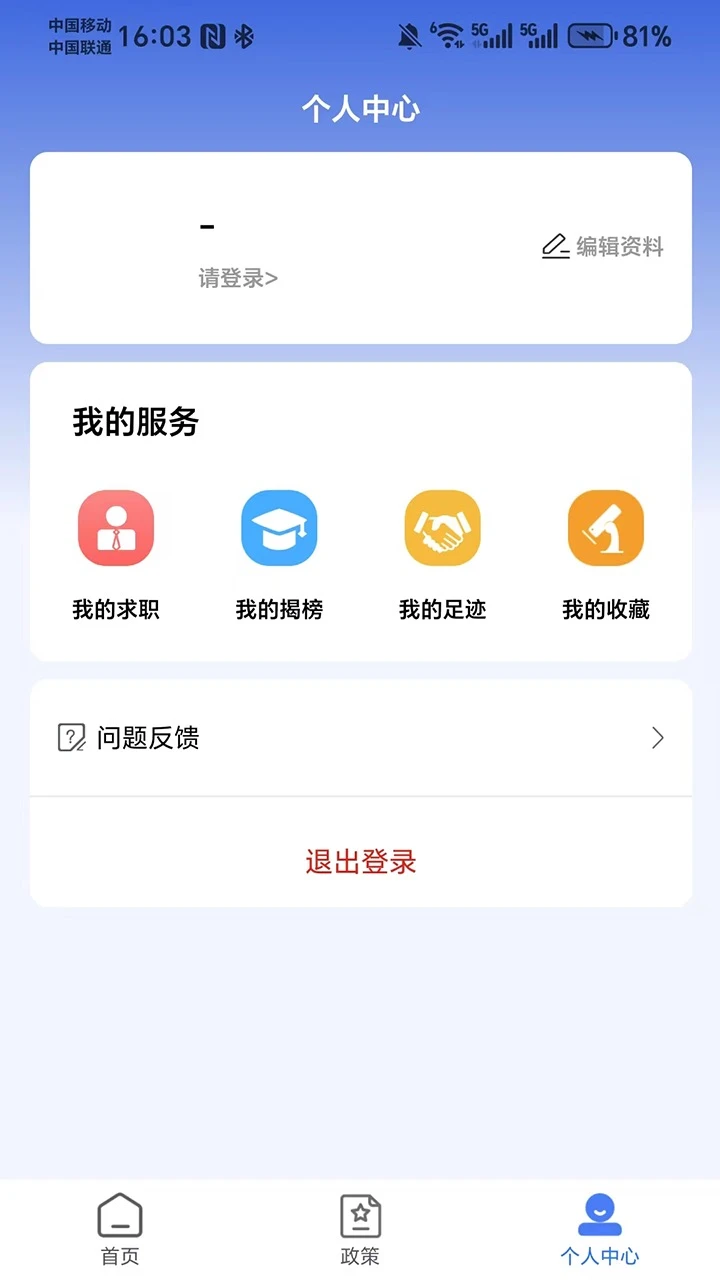This screenshot has height=1280, width=720.
Task: Click the 退出登录 logout button
Action: (360, 862)
